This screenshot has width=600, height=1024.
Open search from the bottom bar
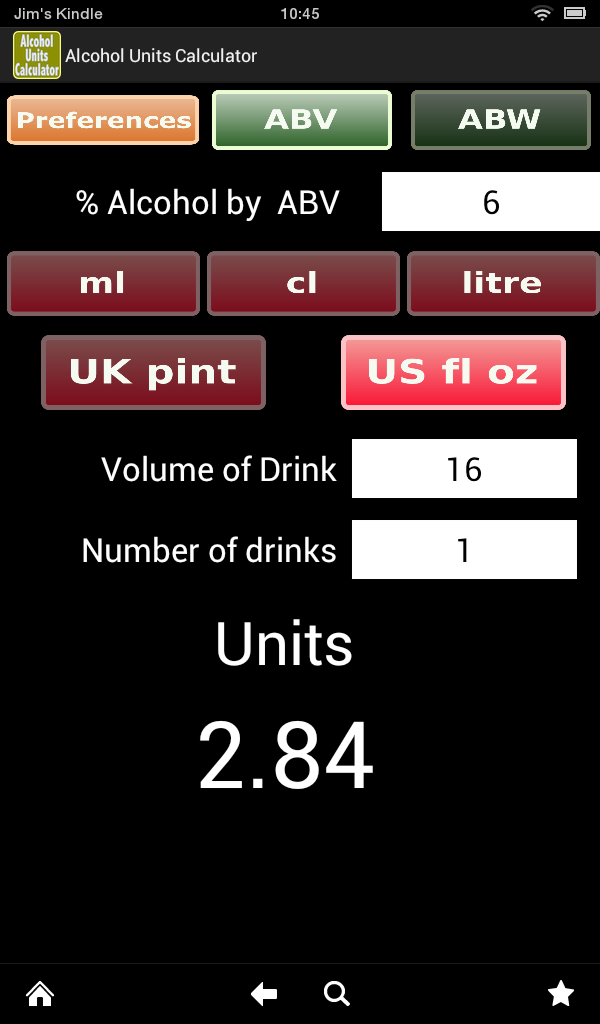[337, 993]
